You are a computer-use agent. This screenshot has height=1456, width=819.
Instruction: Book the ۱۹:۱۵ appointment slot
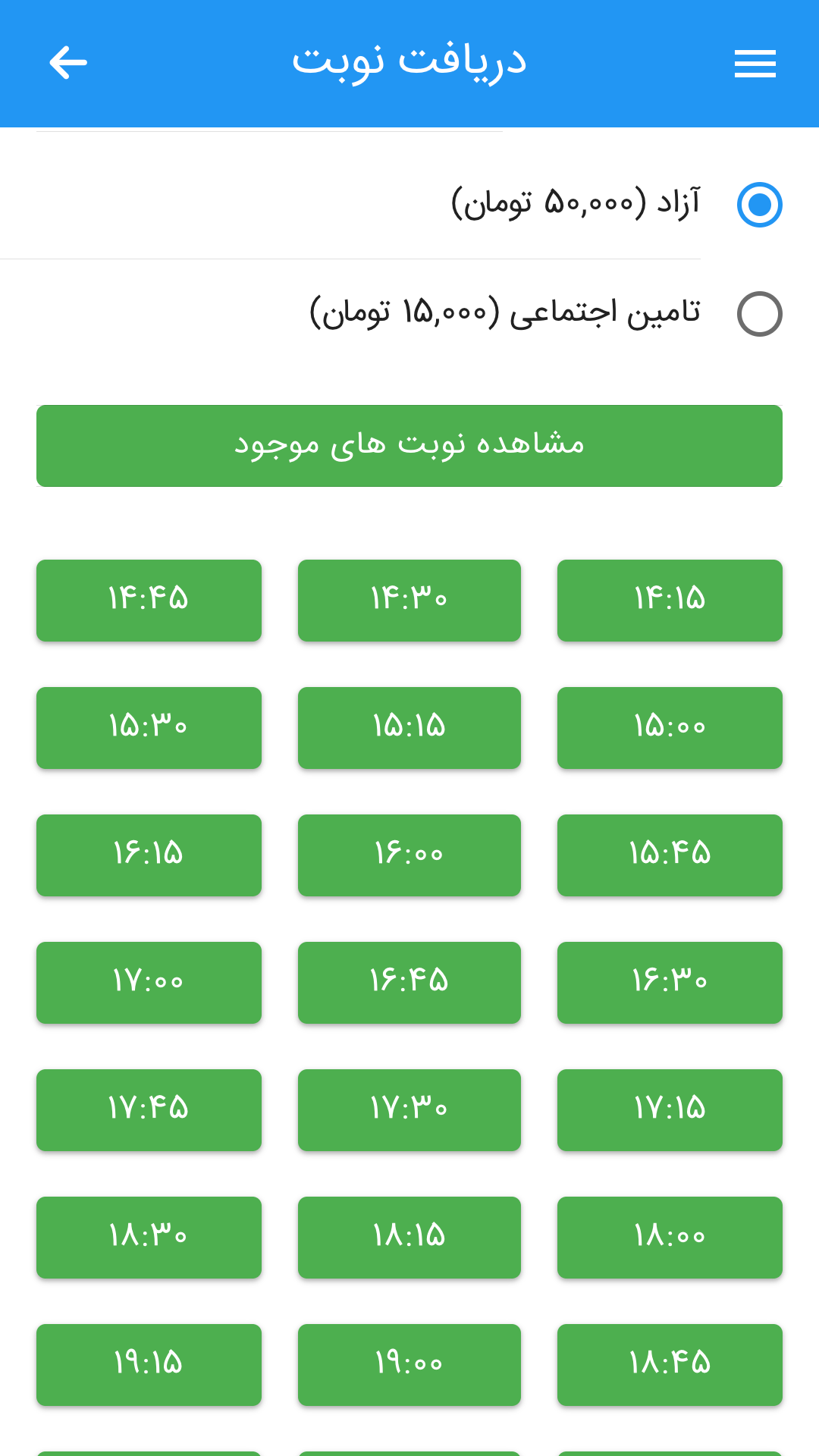coord(149,1365)
